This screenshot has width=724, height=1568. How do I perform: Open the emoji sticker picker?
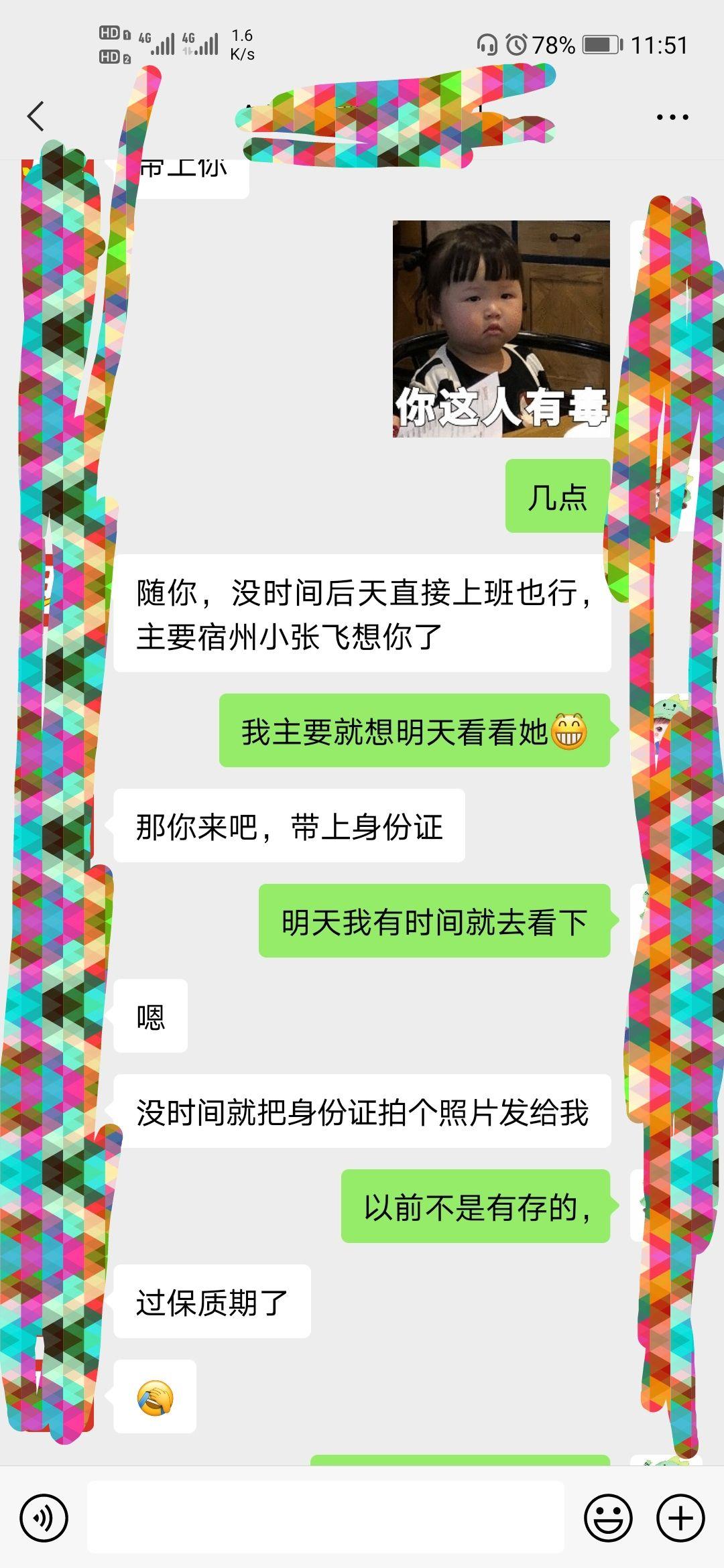click(608, 1518)
